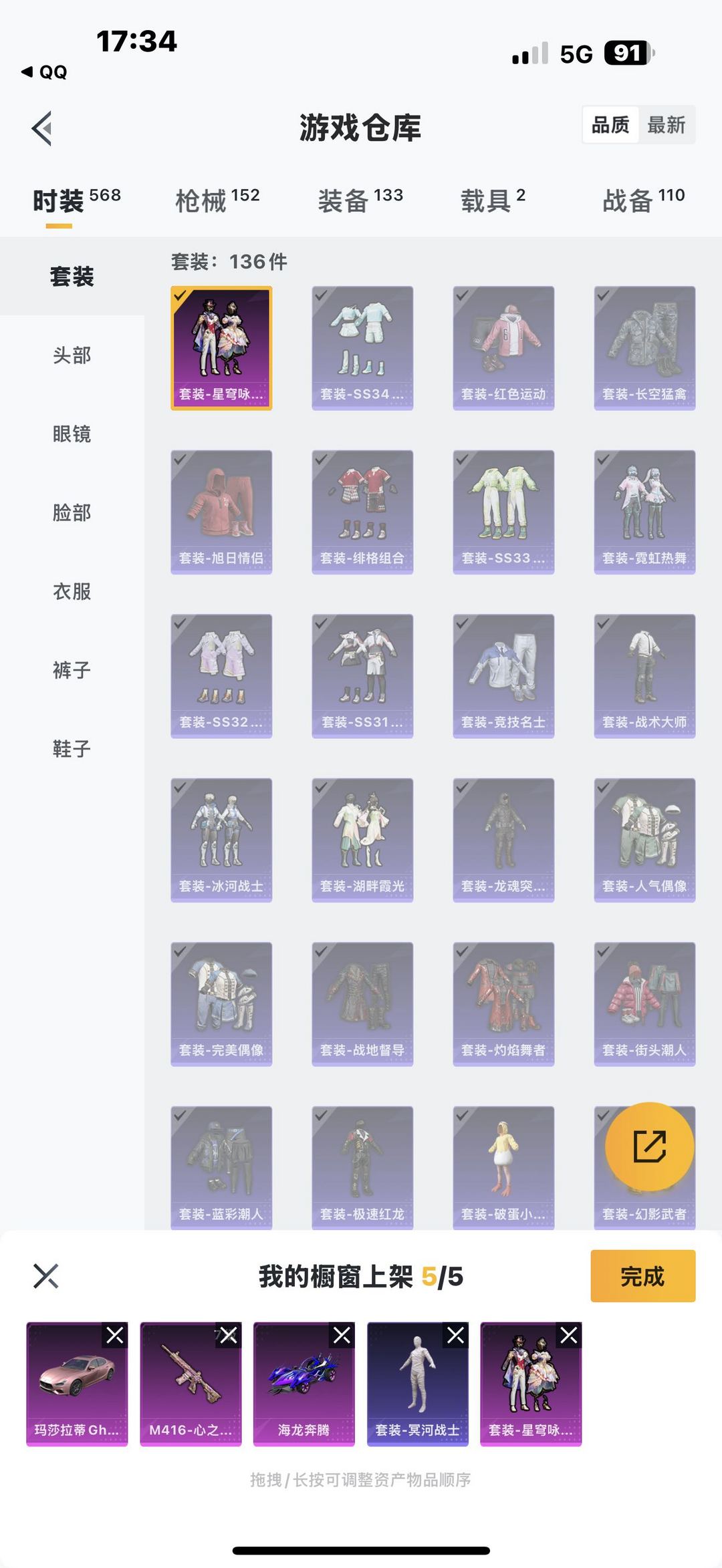The height and width of the screenshot is (1568, 722).
Task: Sort by 品质
Action: [x=610, y=125]
